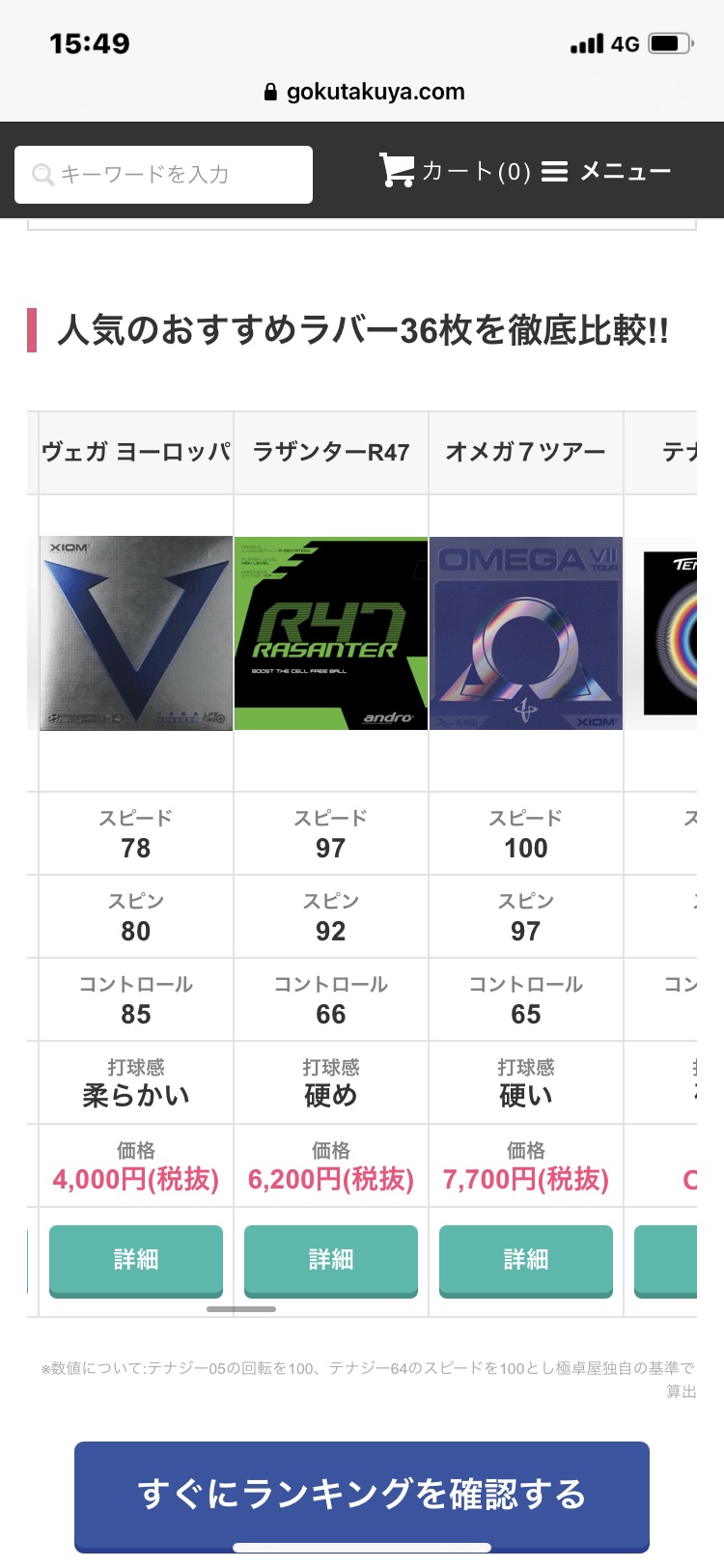View 詳細 for オメガ7ツアー
This screenshot has height=1568, width=724.
click(526, 1260)
